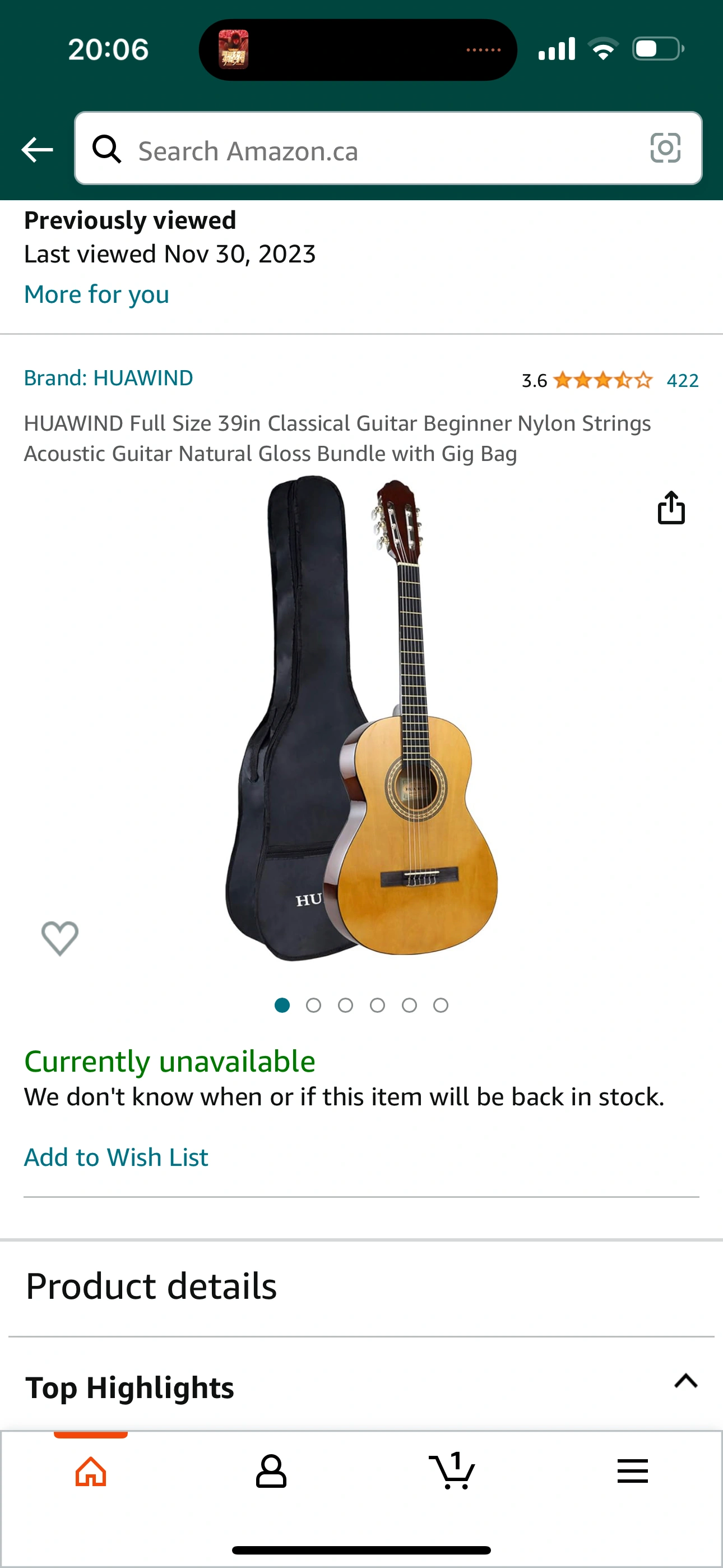Go back using the arrow icon
This screenshot has width=723, height=1568.
coord(37,150)
